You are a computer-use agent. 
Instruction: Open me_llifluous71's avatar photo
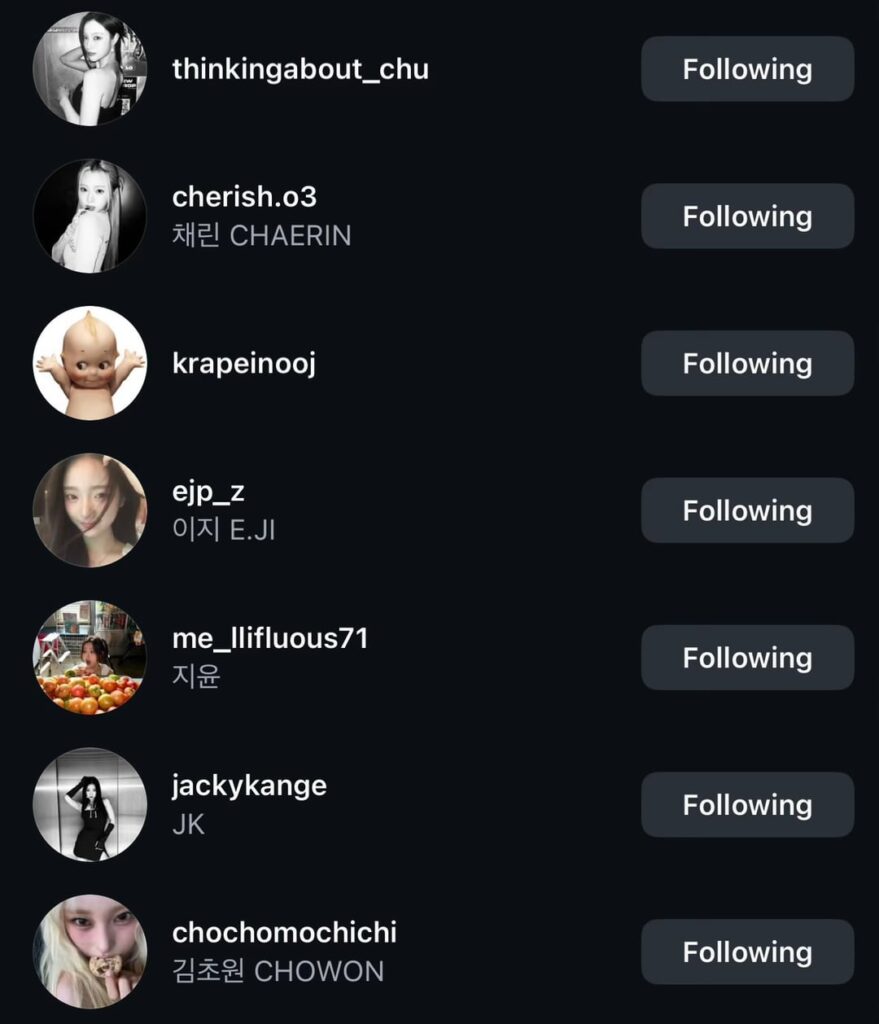89,657
